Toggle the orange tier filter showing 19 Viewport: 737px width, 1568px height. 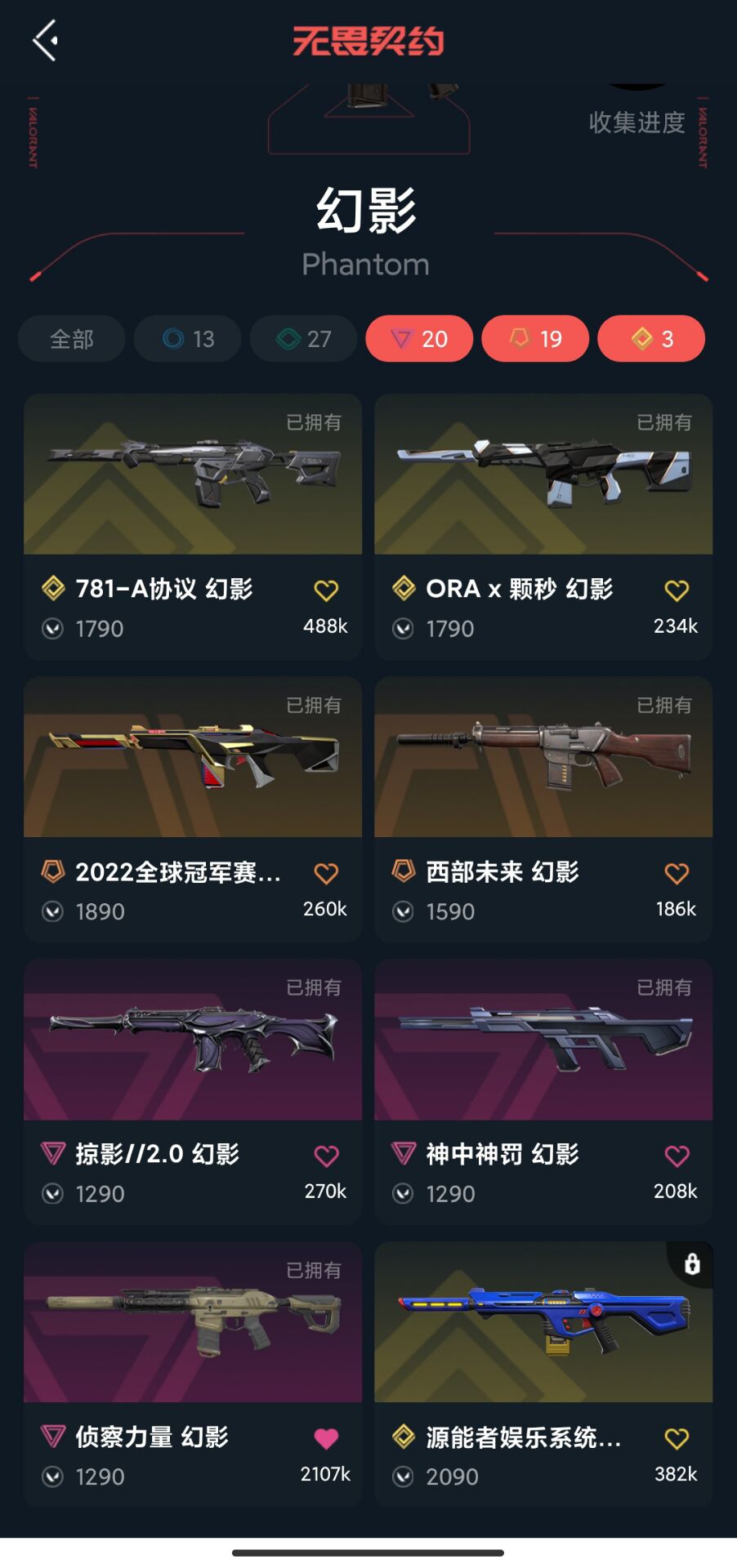pyautogui.click(x=535, y=339)
